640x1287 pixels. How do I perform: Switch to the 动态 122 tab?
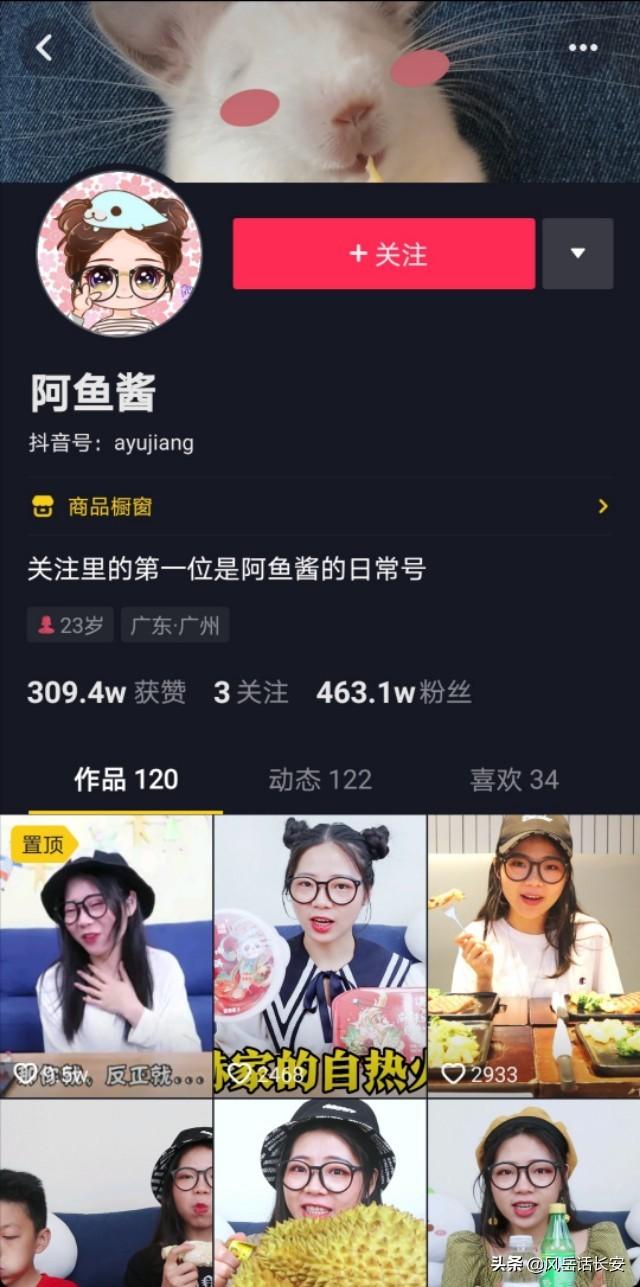pos(320,780)
